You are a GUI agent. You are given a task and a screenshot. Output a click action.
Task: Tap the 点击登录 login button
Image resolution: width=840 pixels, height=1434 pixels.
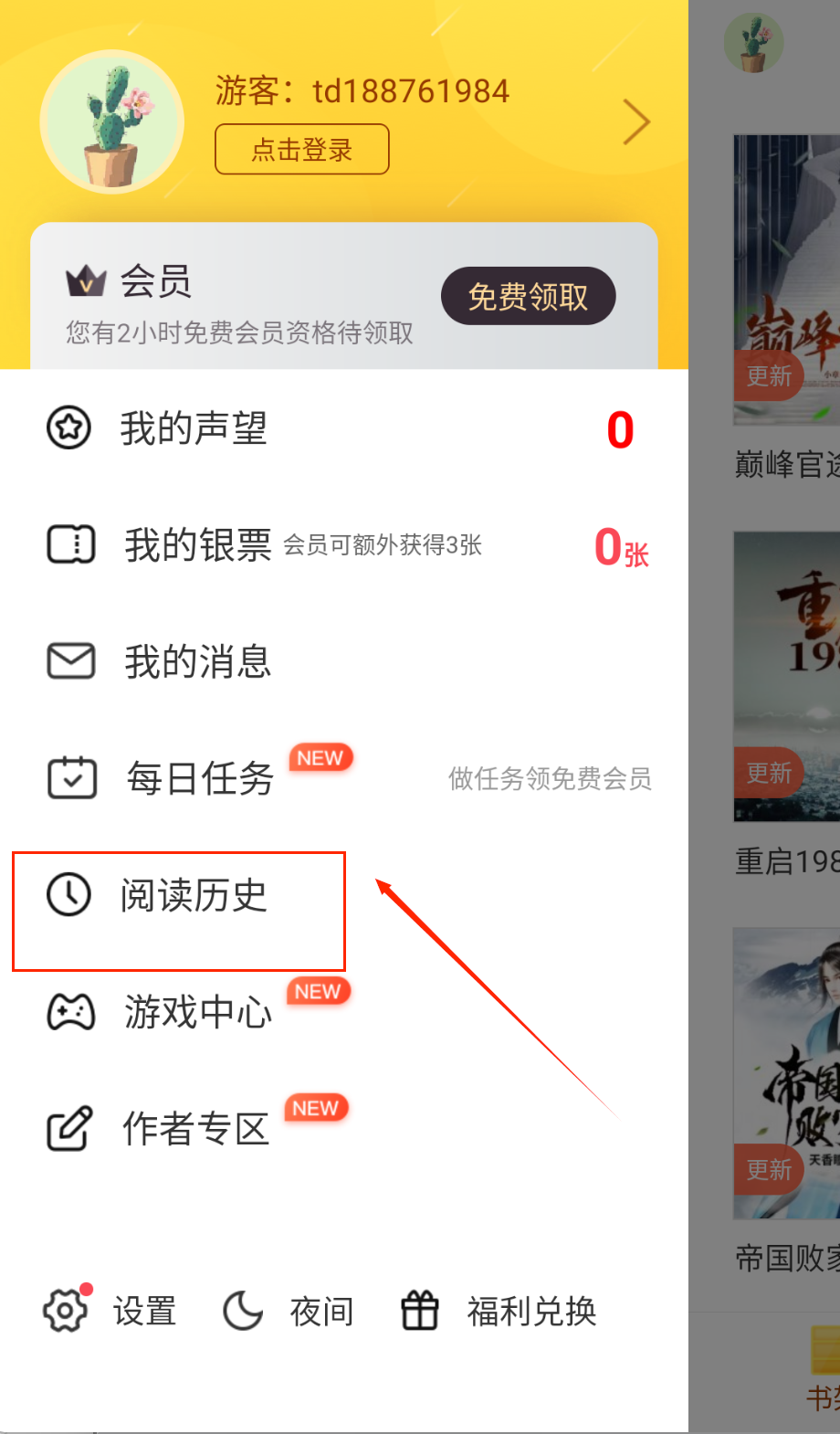pyautogui.click(x=301, y=149)
